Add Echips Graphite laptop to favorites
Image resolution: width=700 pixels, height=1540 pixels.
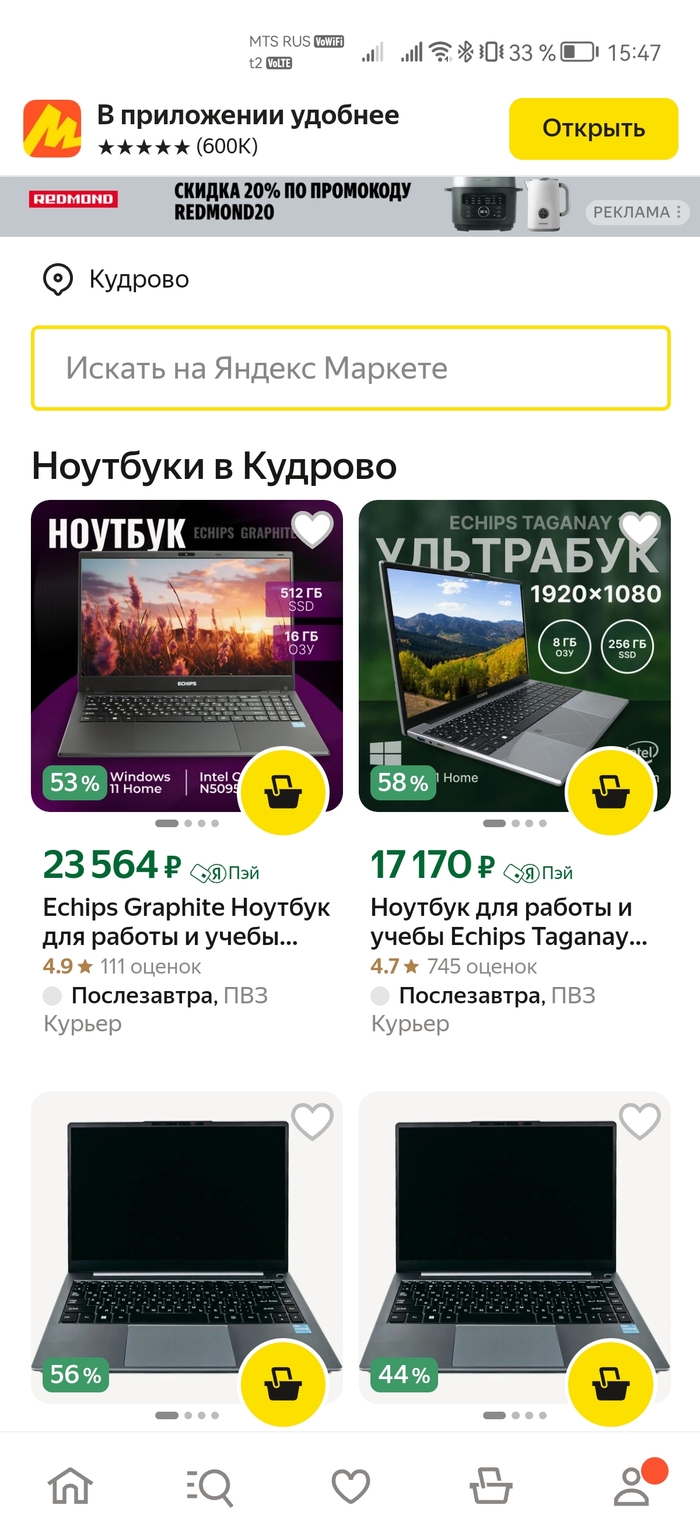click(x=312, y=530)
